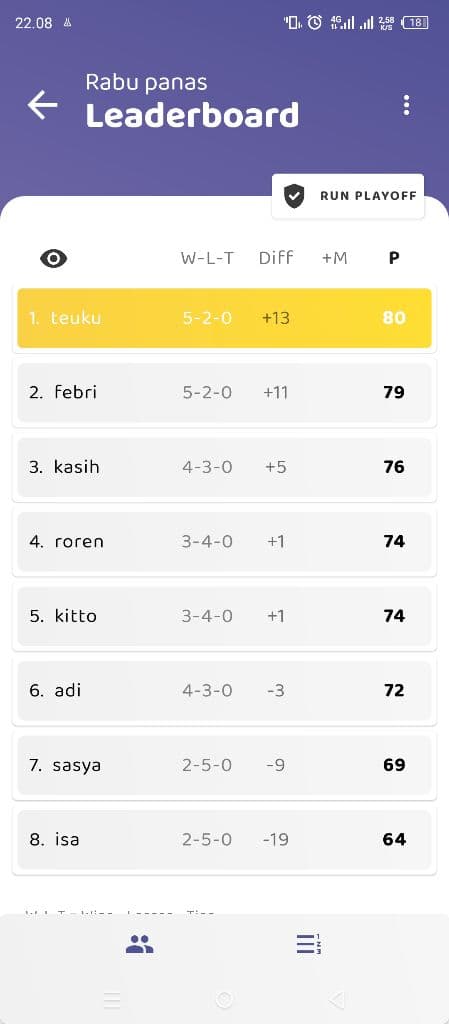Viewport: 449px width, 1024px height.
Task: View sasya's player row
Action: (x=224, y=765)
